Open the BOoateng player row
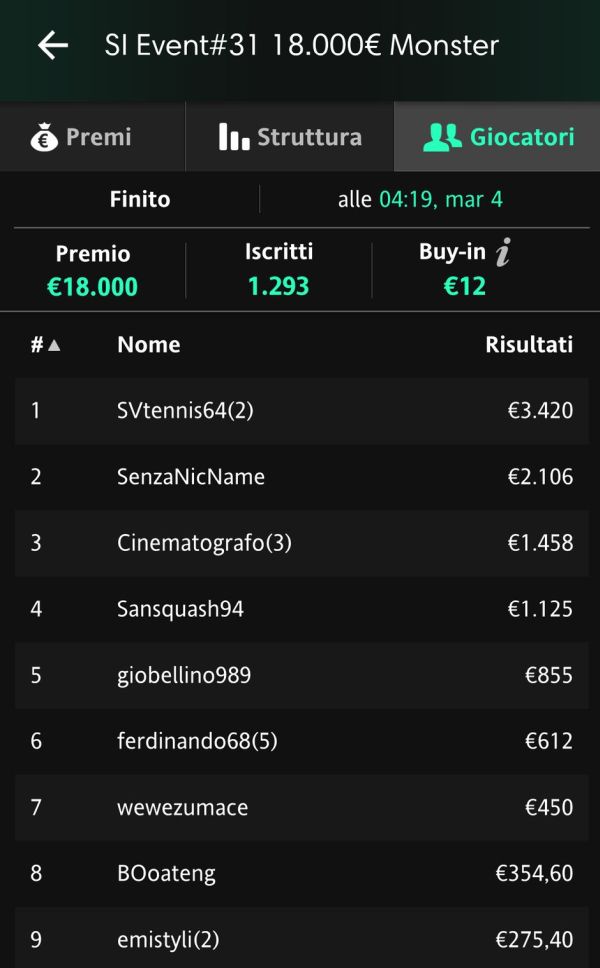 (301, 874)
